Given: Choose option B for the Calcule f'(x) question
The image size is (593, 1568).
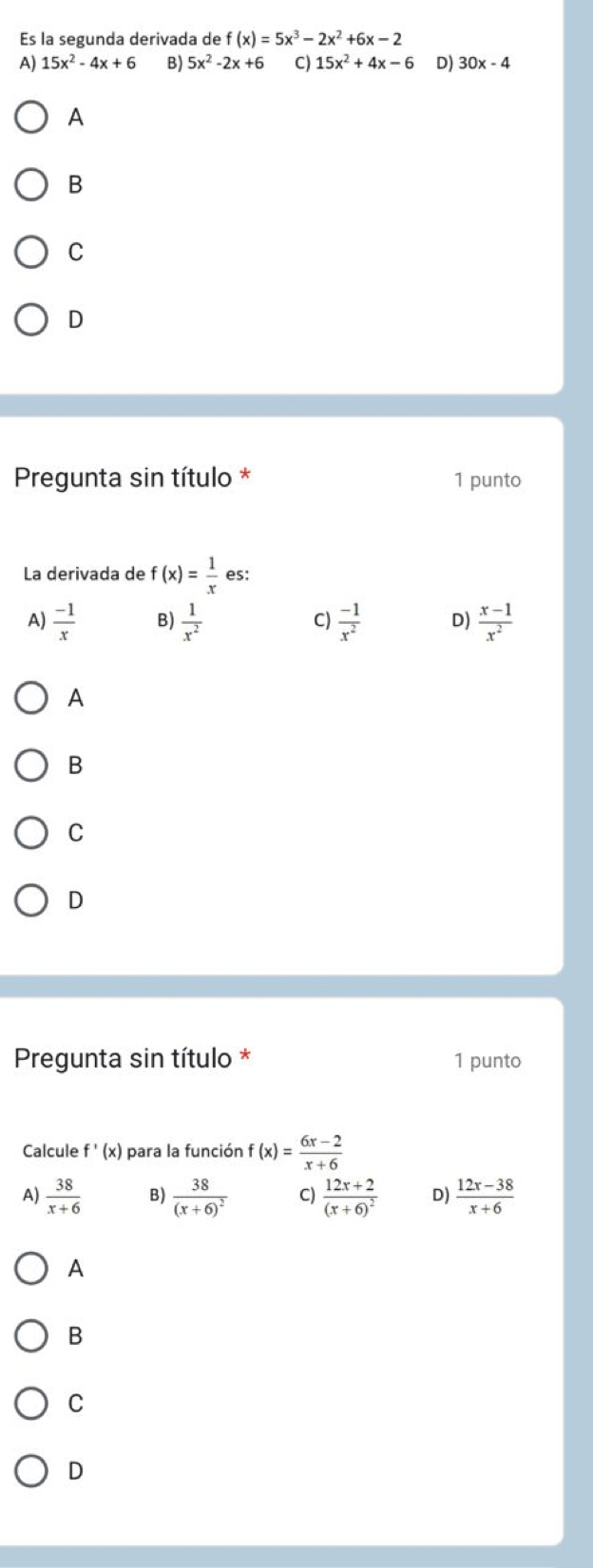Looking at the screenshot, I should click(x=32, y=1335).
